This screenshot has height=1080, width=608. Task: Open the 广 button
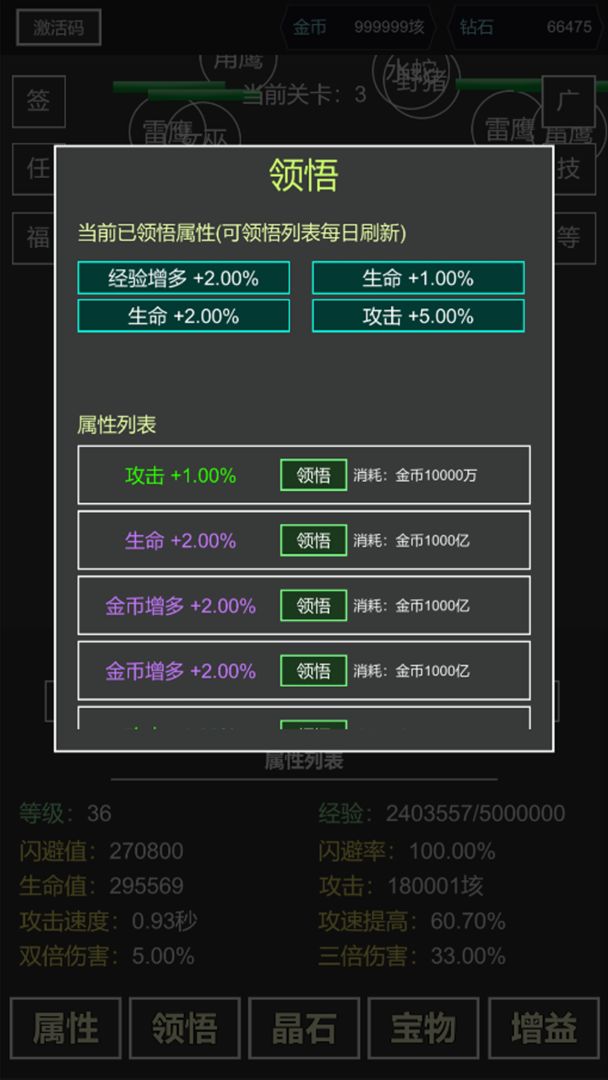coord(567,101)
